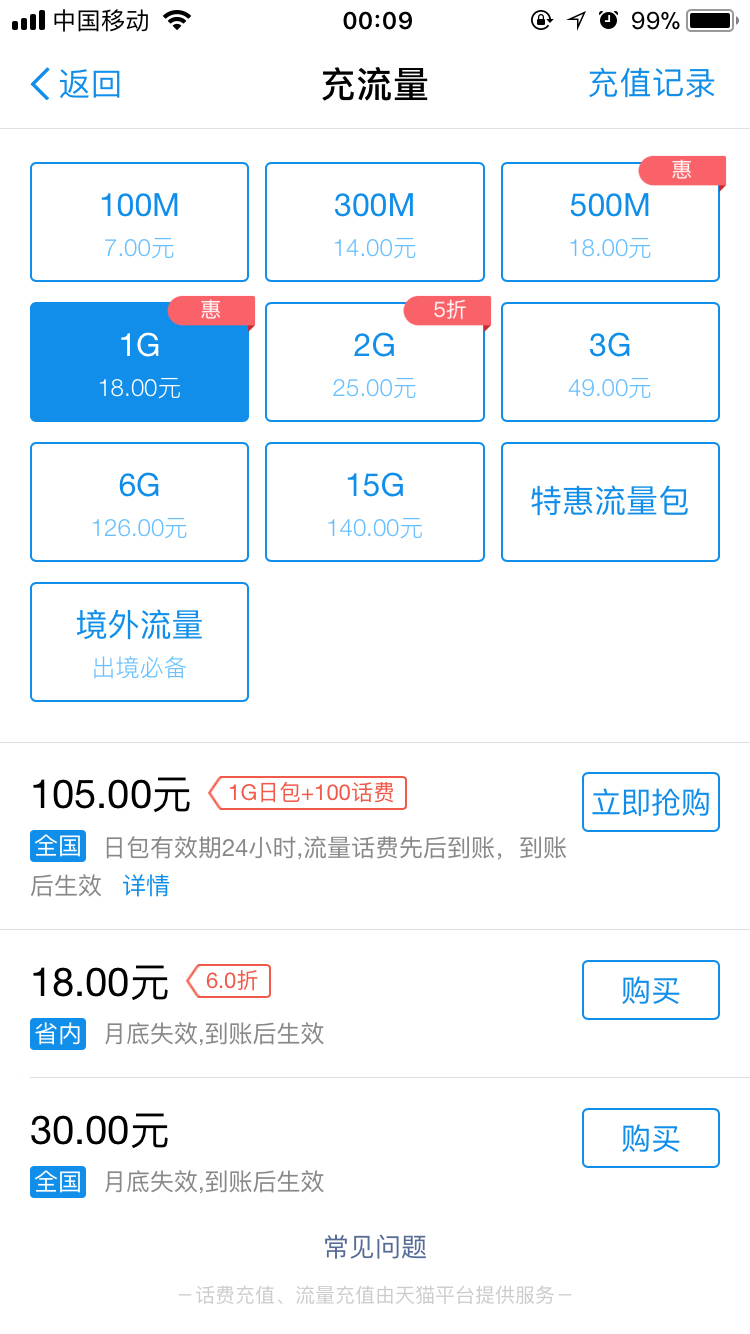Select the 2G data package with 5折 discount
This screenshot has width=750, height=1334.
(x=374, y=362)
